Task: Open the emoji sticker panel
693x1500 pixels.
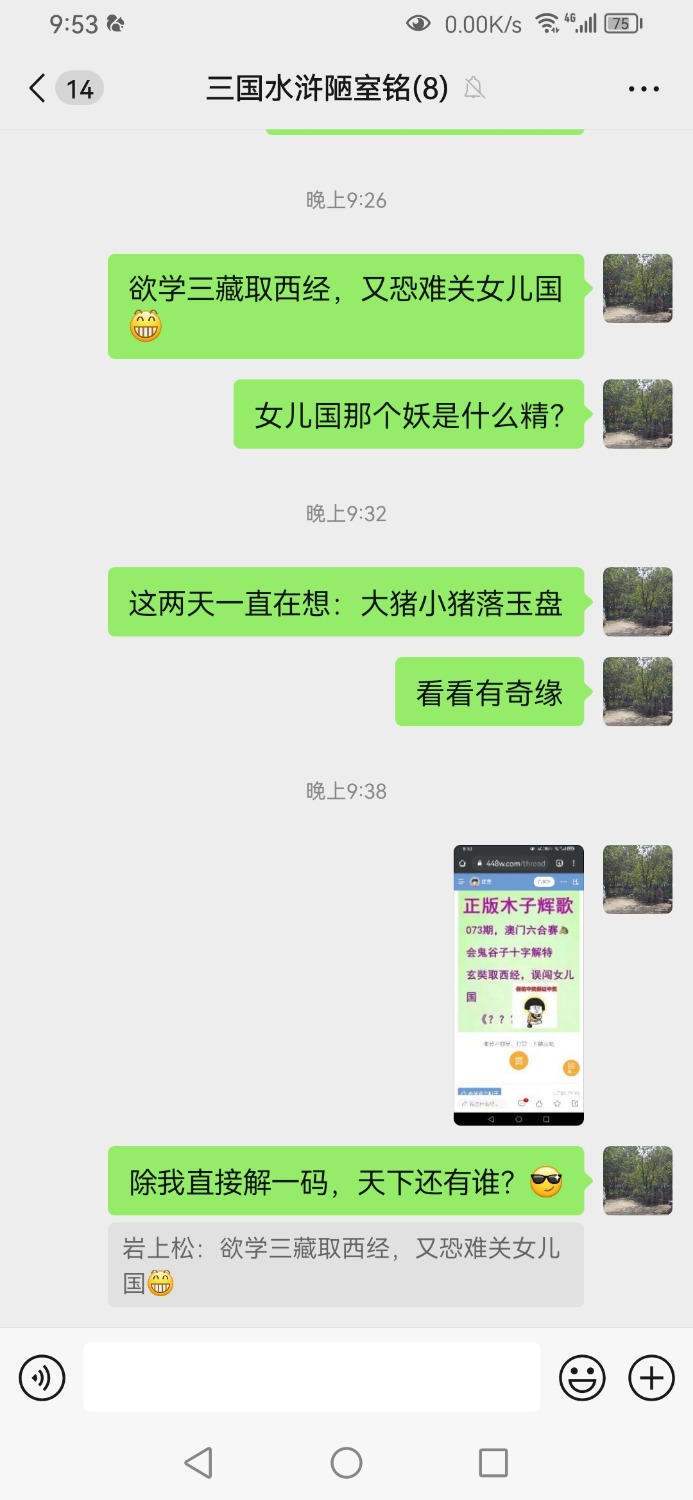Action: click(x=582, y=1378)
